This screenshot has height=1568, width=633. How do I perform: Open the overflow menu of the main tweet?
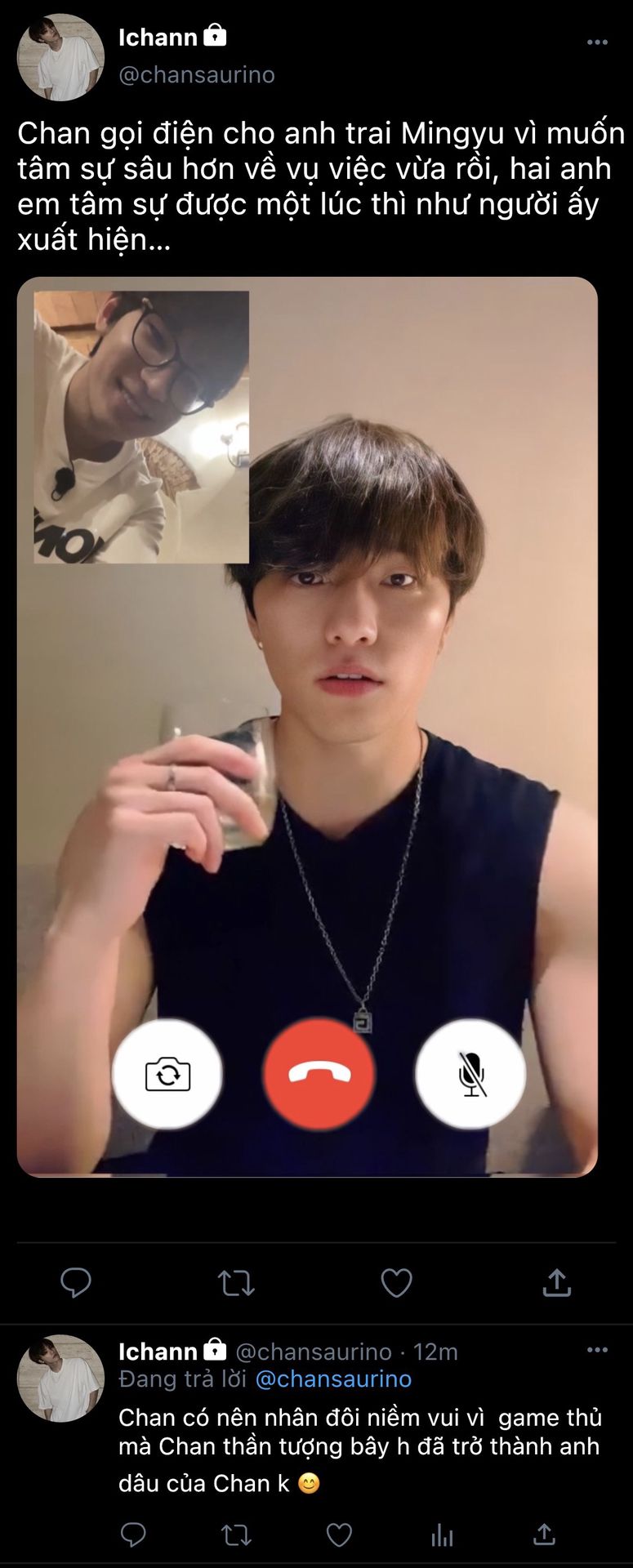[597, 42]
